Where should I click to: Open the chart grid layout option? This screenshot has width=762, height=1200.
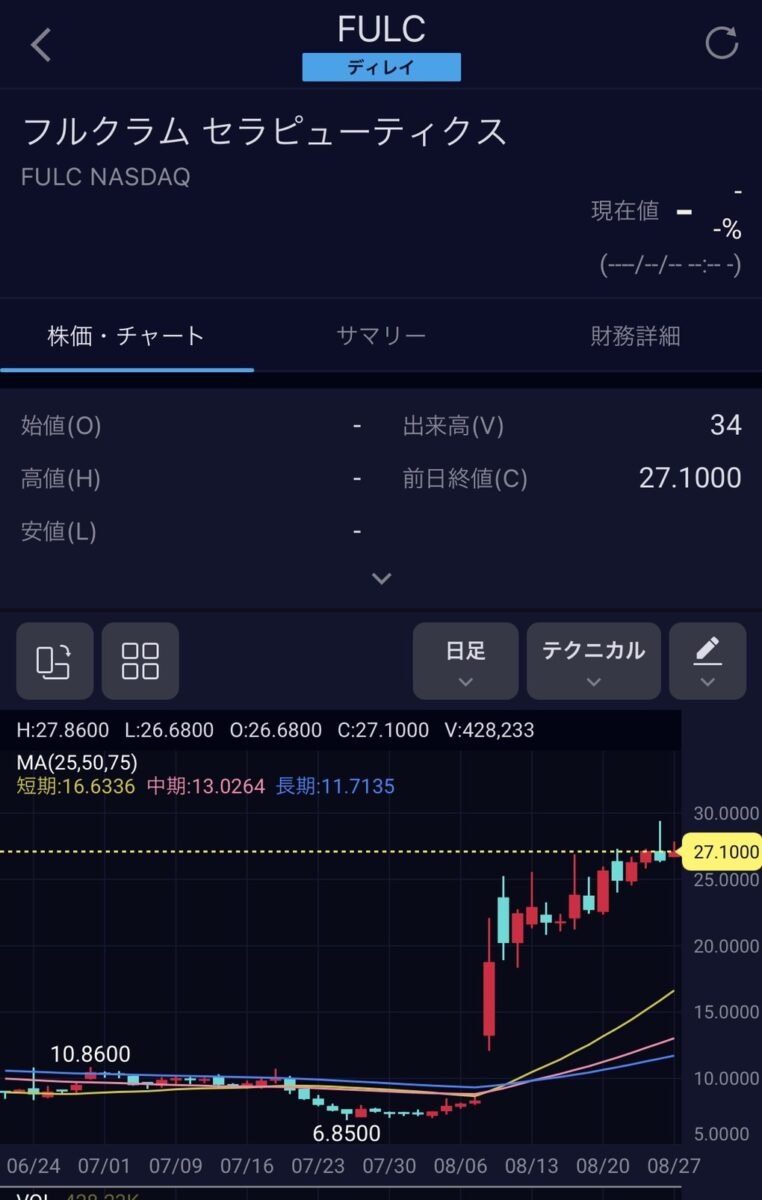click(x=140, y=661)
